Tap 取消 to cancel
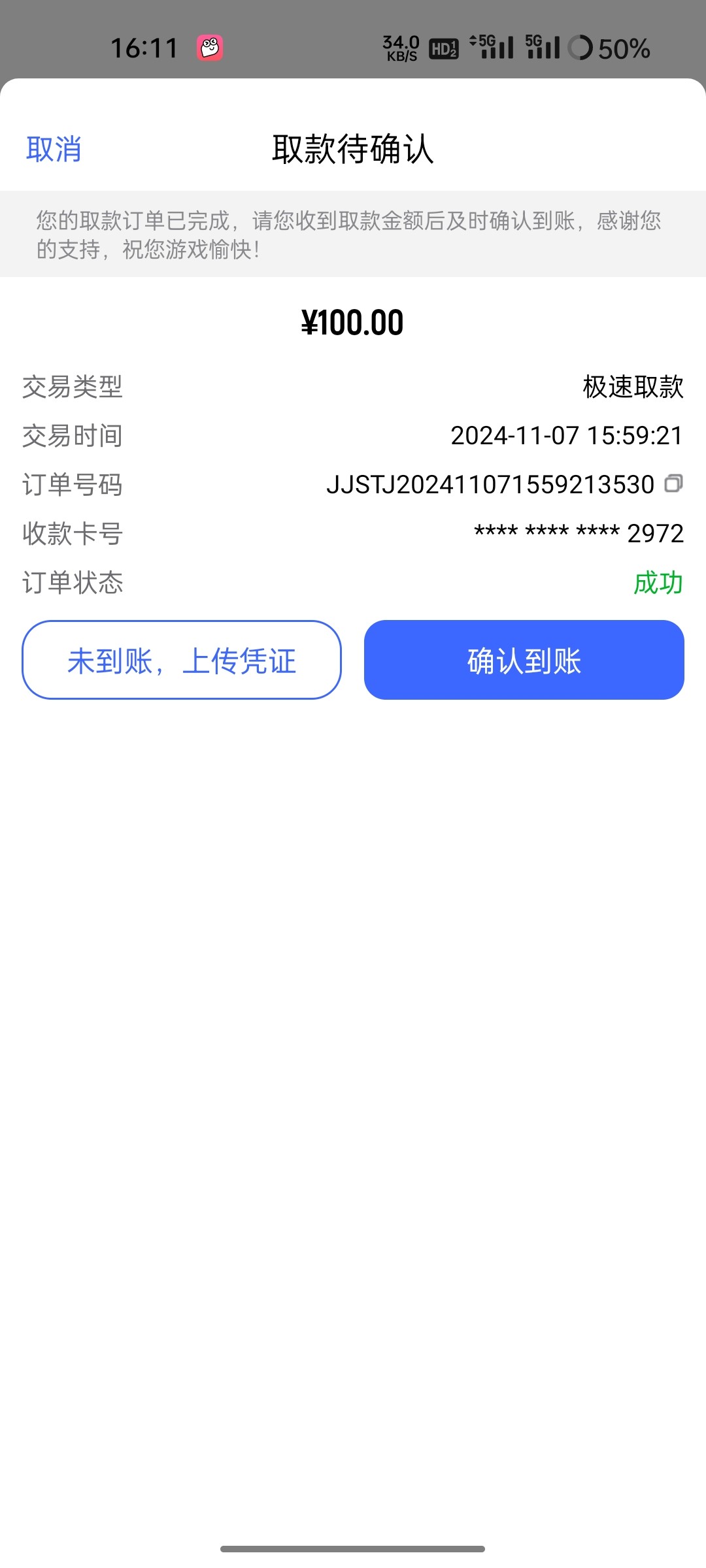Image resolution: width=706 pixels, height=1568 pixels. (54, 150)
